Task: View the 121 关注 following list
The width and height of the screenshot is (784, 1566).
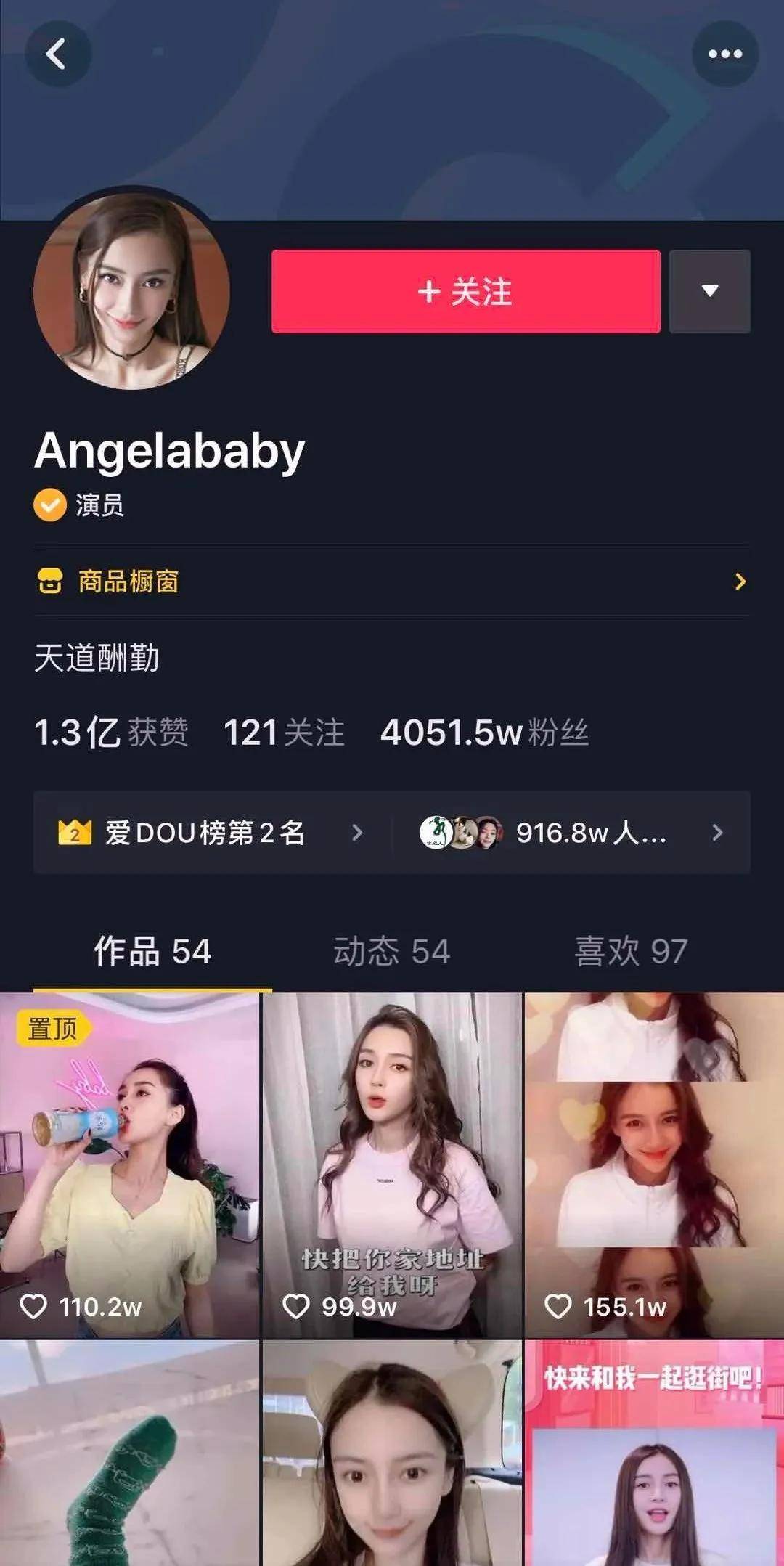Action: point(283,734)
